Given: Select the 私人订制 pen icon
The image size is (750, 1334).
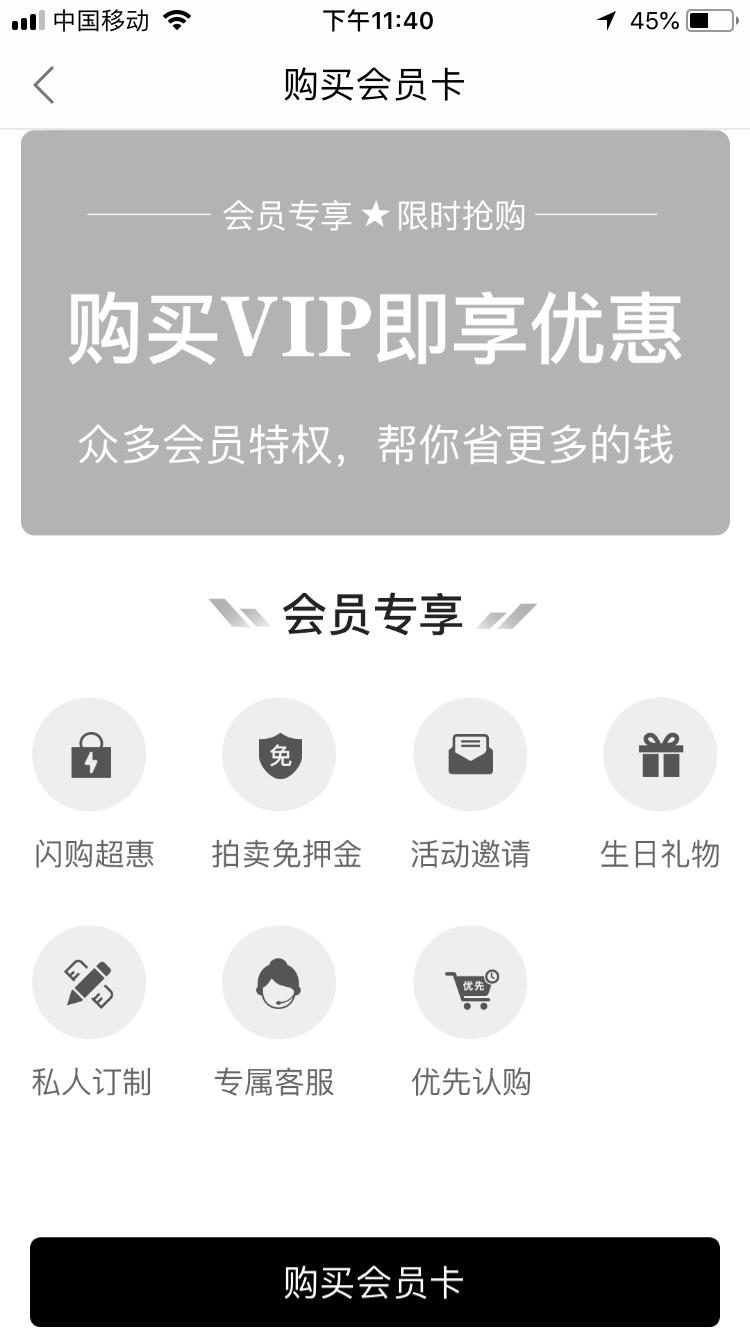Looking at the screenshot, I should [x=89, y=982].
